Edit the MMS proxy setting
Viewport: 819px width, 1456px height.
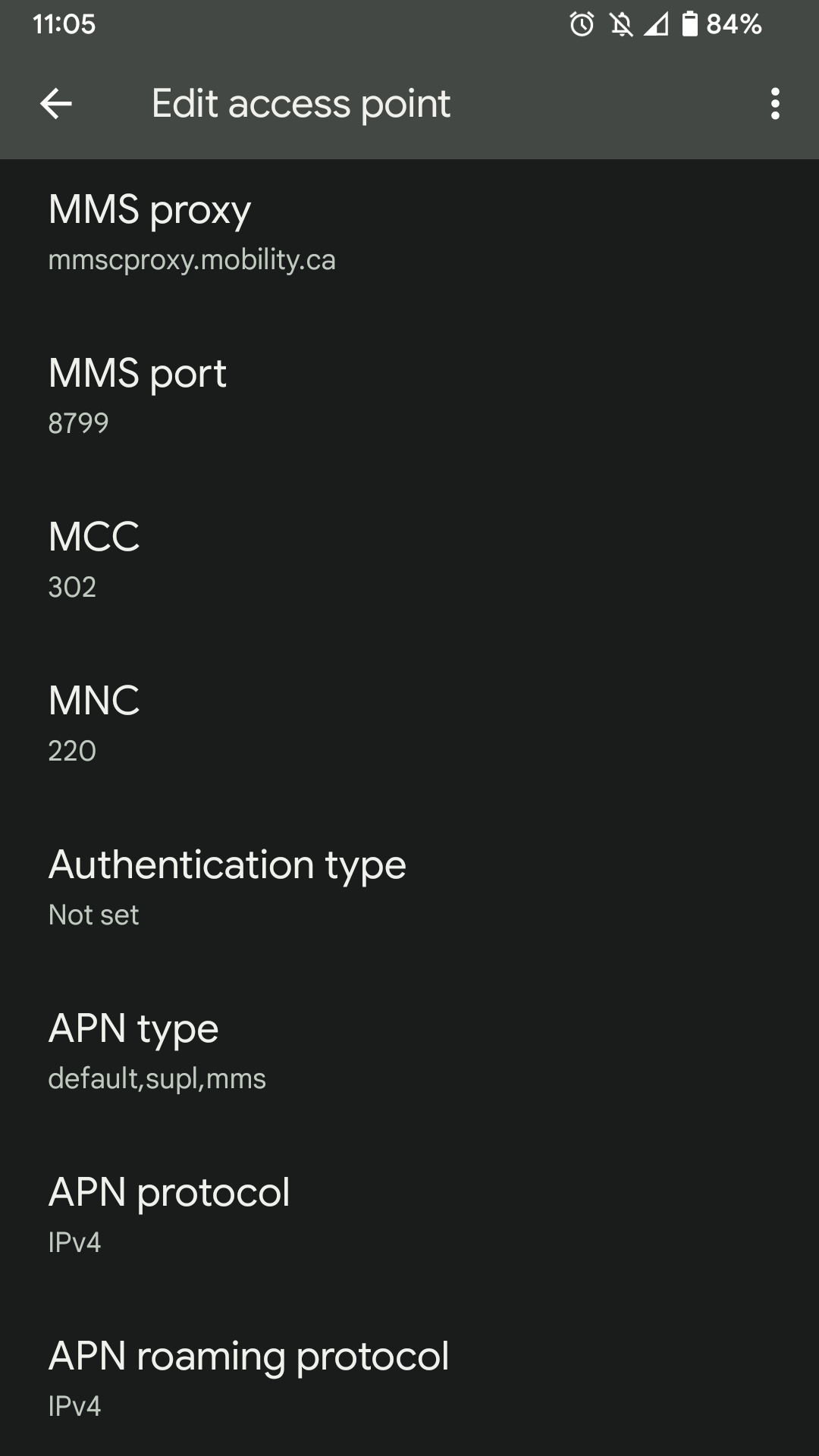(x=409, y=234)
